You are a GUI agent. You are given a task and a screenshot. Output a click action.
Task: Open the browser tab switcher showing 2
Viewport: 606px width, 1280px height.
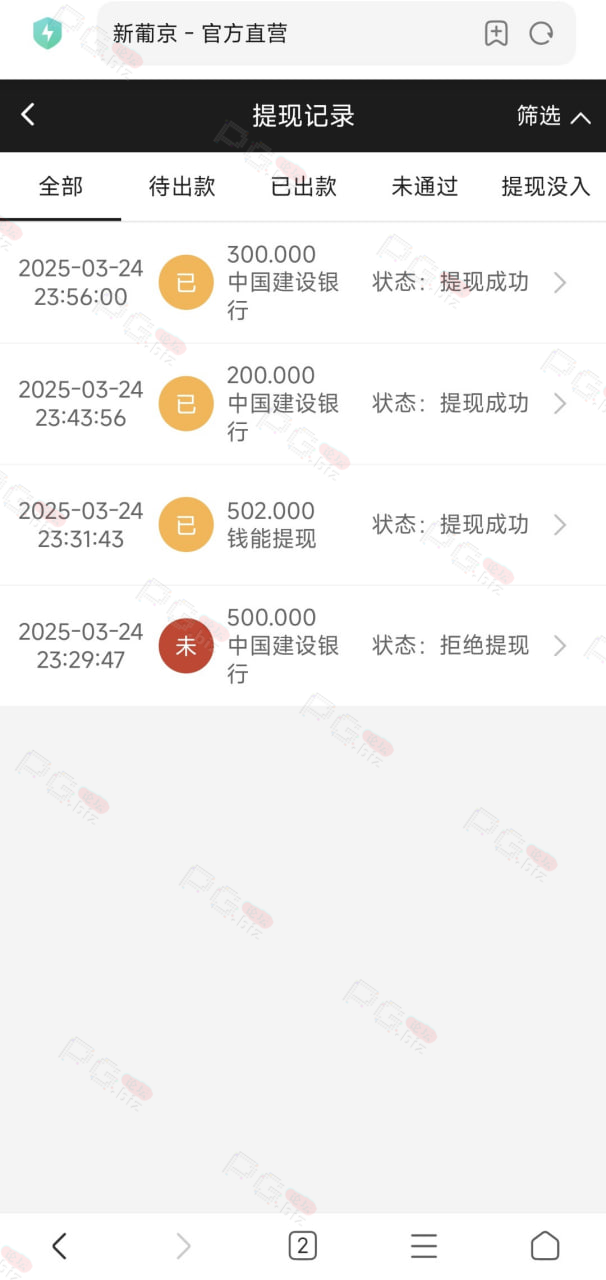point(302,1245)
